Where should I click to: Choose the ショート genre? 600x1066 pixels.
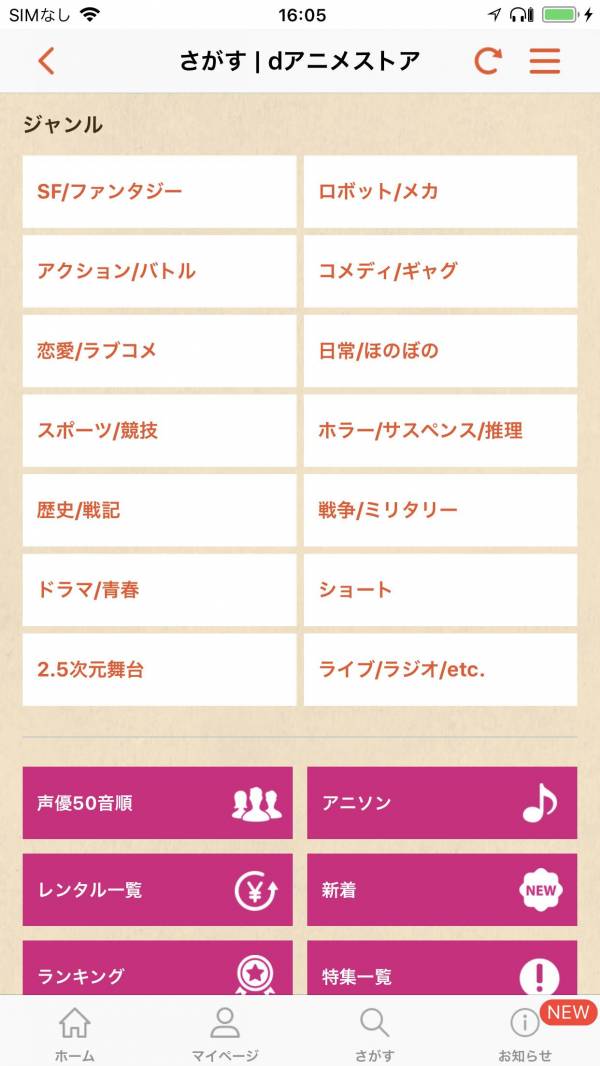[x=440, y=590]
